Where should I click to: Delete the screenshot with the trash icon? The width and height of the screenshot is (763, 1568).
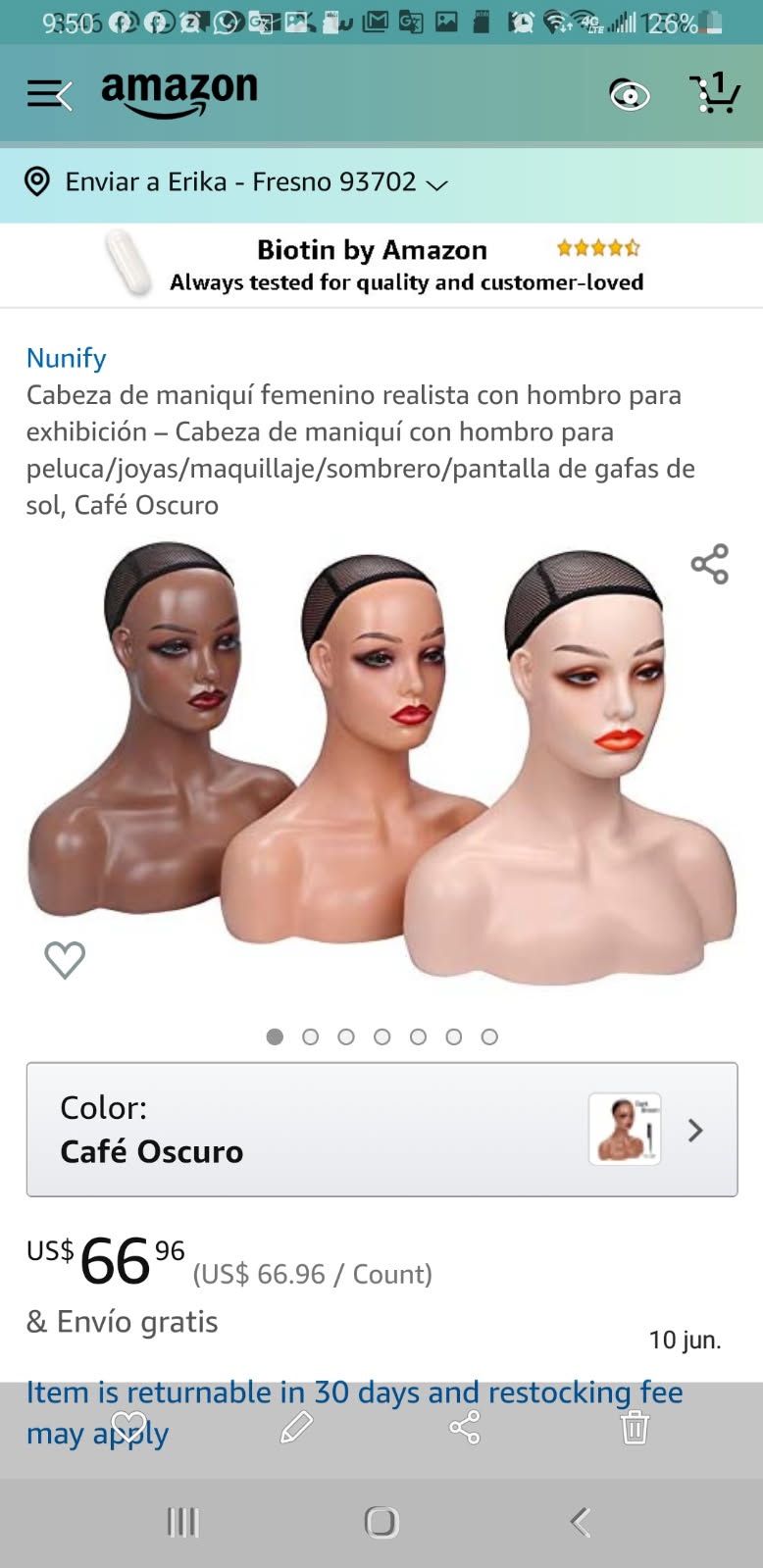coord(635,1427)
